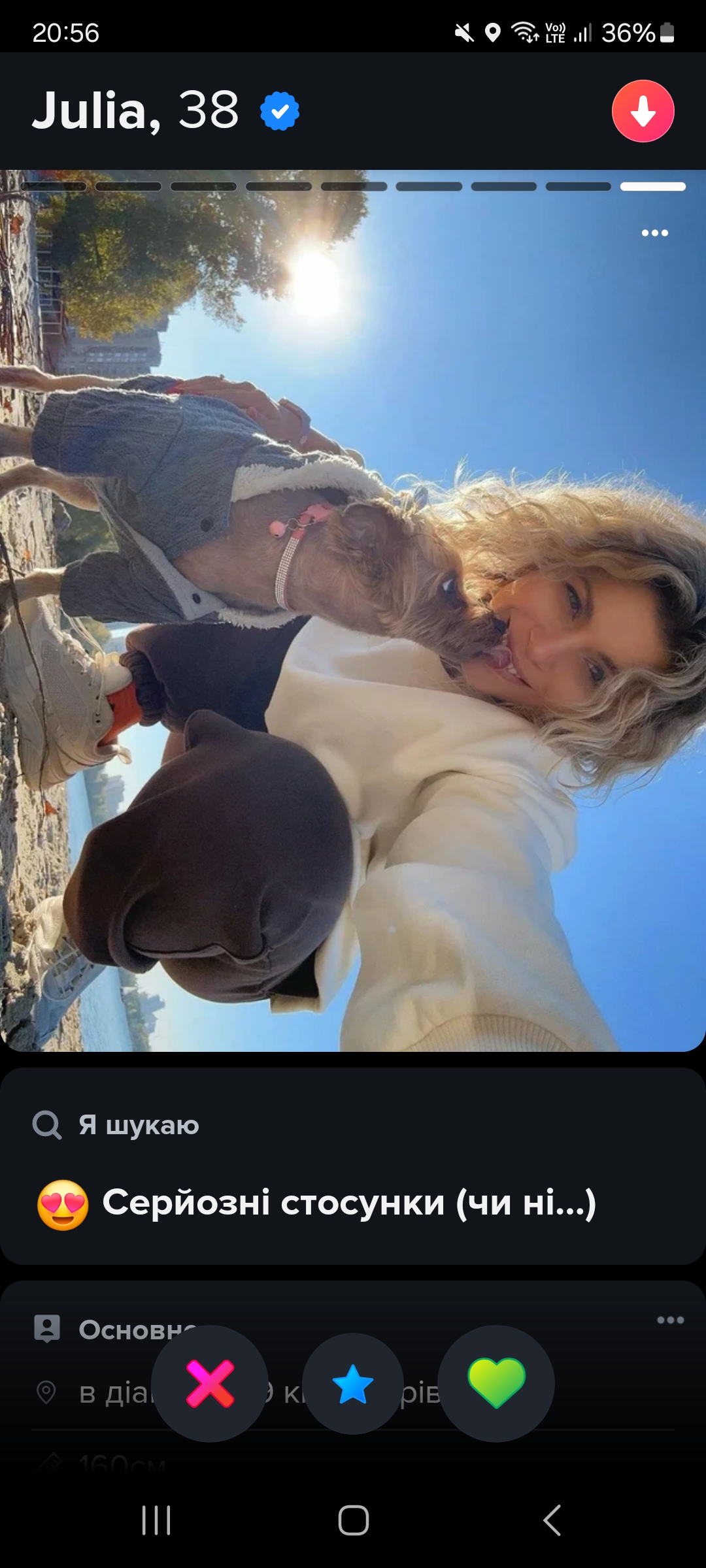Open the recent apps system button

(156, 1520)
